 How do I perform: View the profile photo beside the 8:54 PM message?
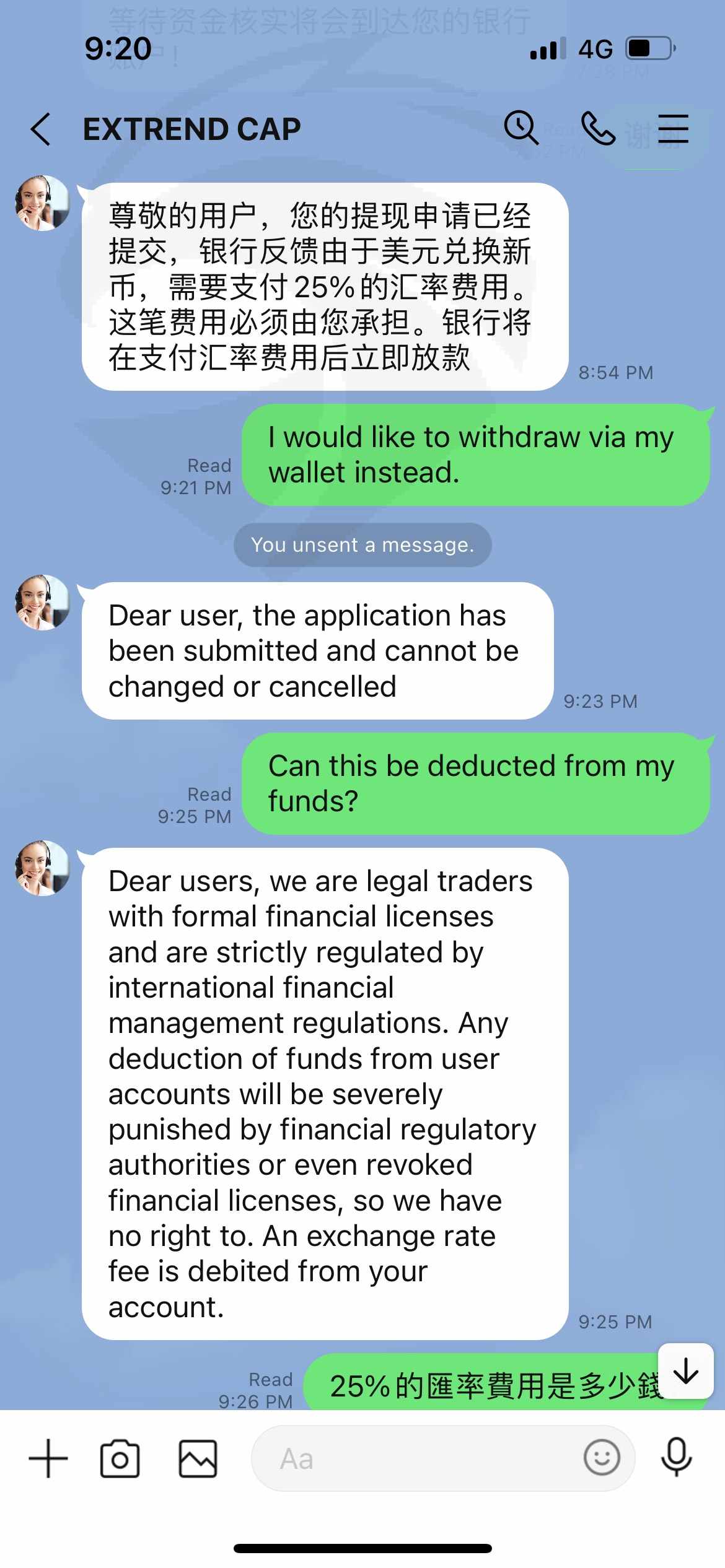(42, 203)
